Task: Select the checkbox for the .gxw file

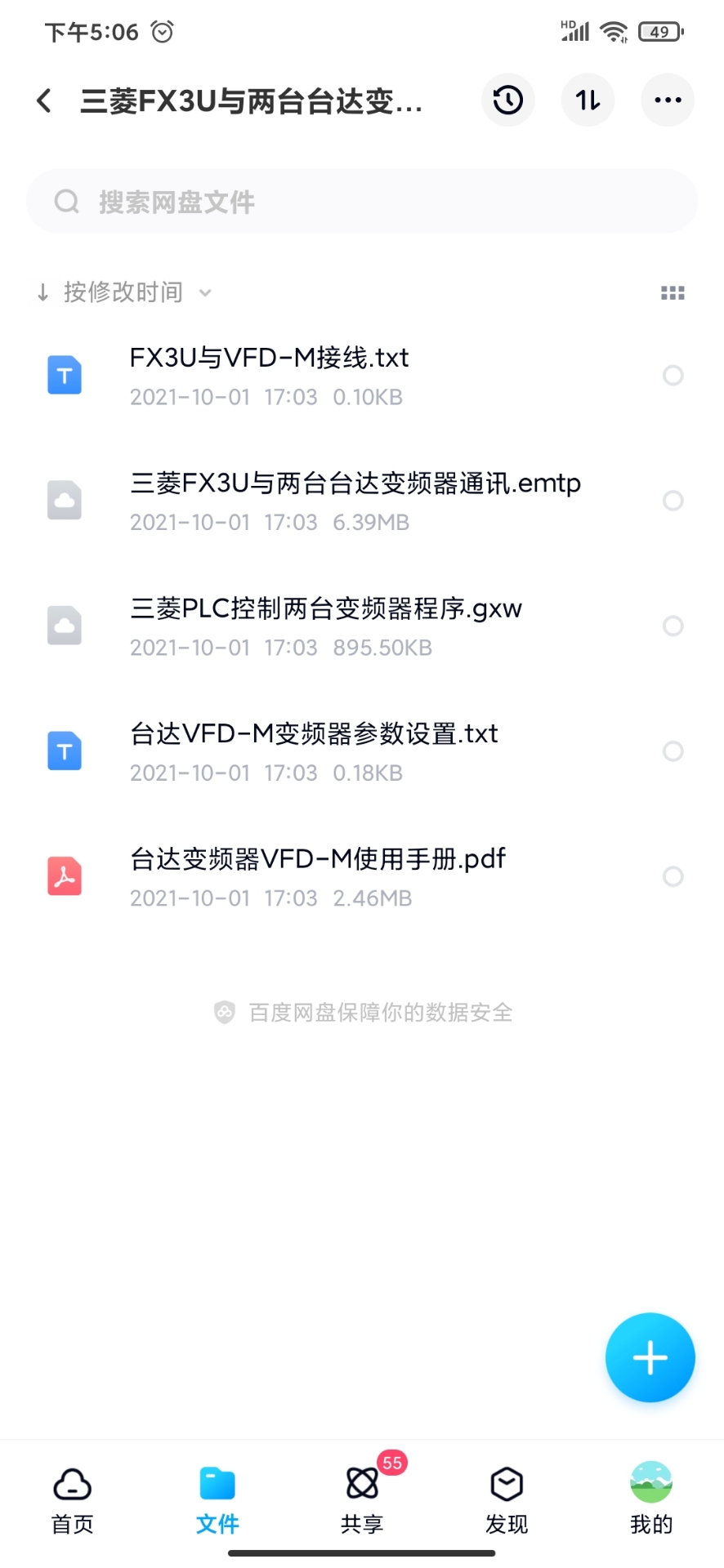Action: (x=673, y=626)
